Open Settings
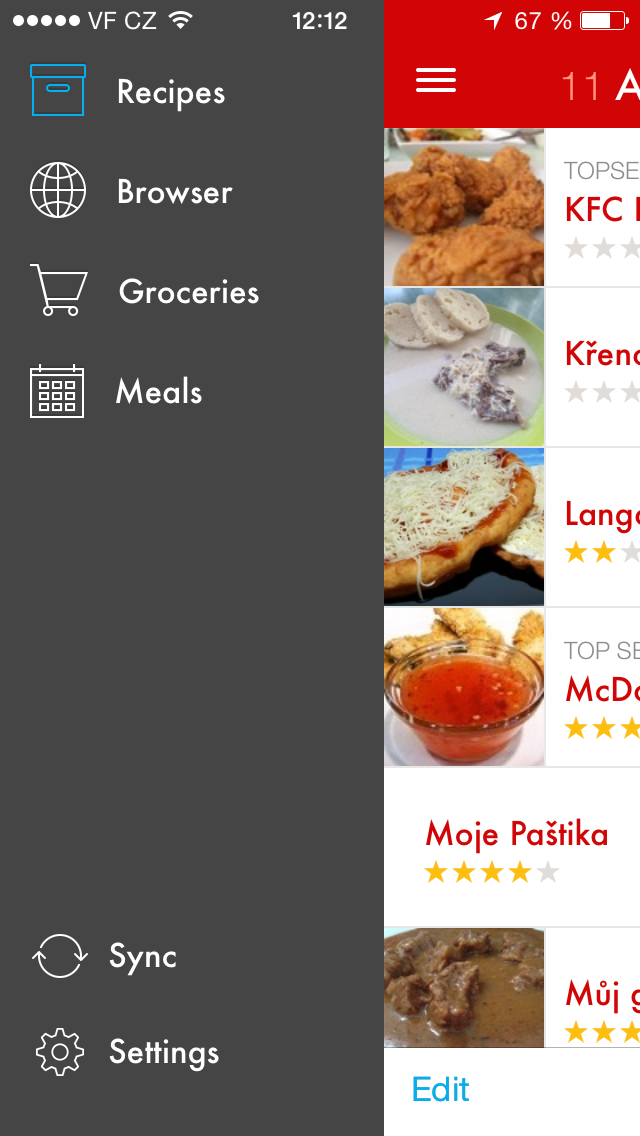 click(x=163, y=1052)
